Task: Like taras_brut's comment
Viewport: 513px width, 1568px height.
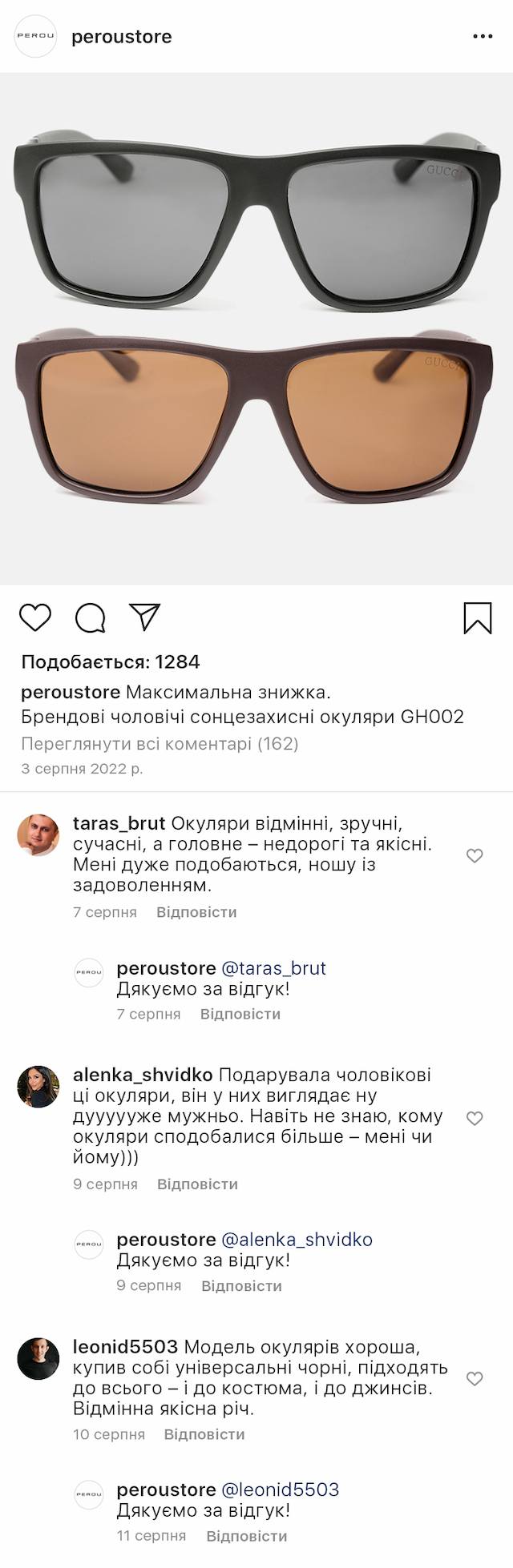Action: 475,855
